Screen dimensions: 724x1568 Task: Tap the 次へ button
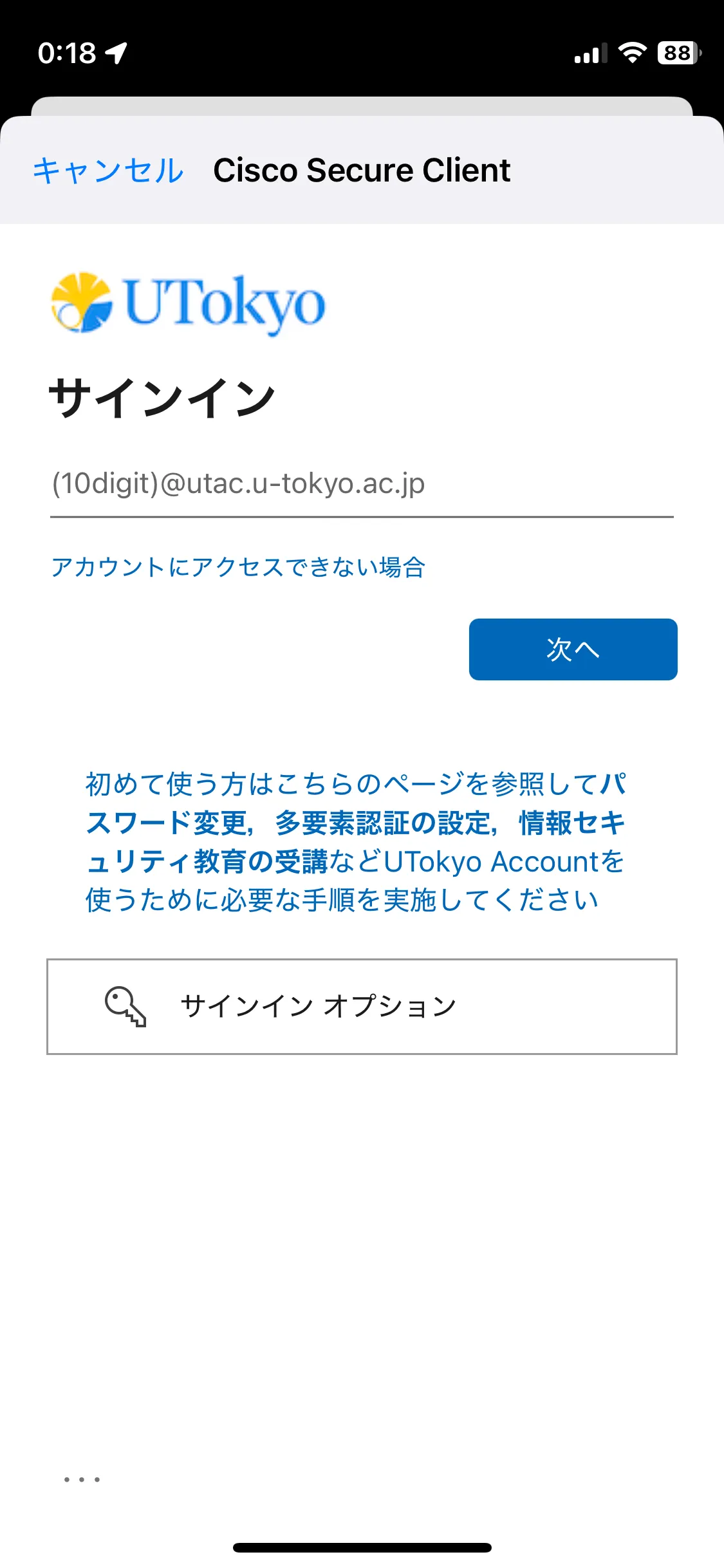click(x=573, y=649)
